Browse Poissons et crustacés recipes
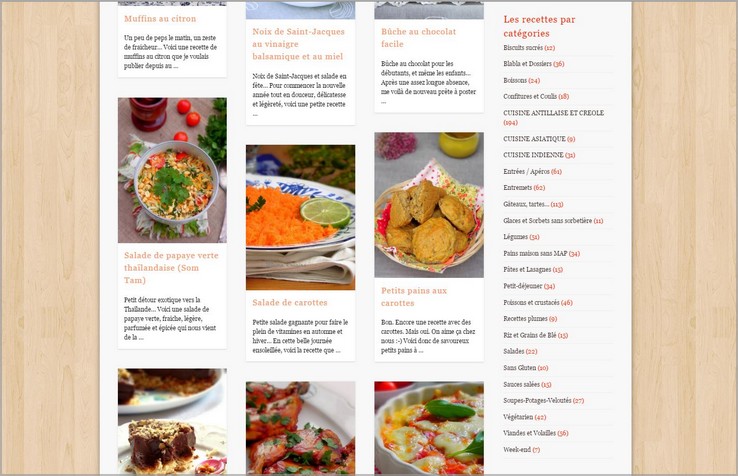This screenshot has height=476, width=738. (532, 302)
